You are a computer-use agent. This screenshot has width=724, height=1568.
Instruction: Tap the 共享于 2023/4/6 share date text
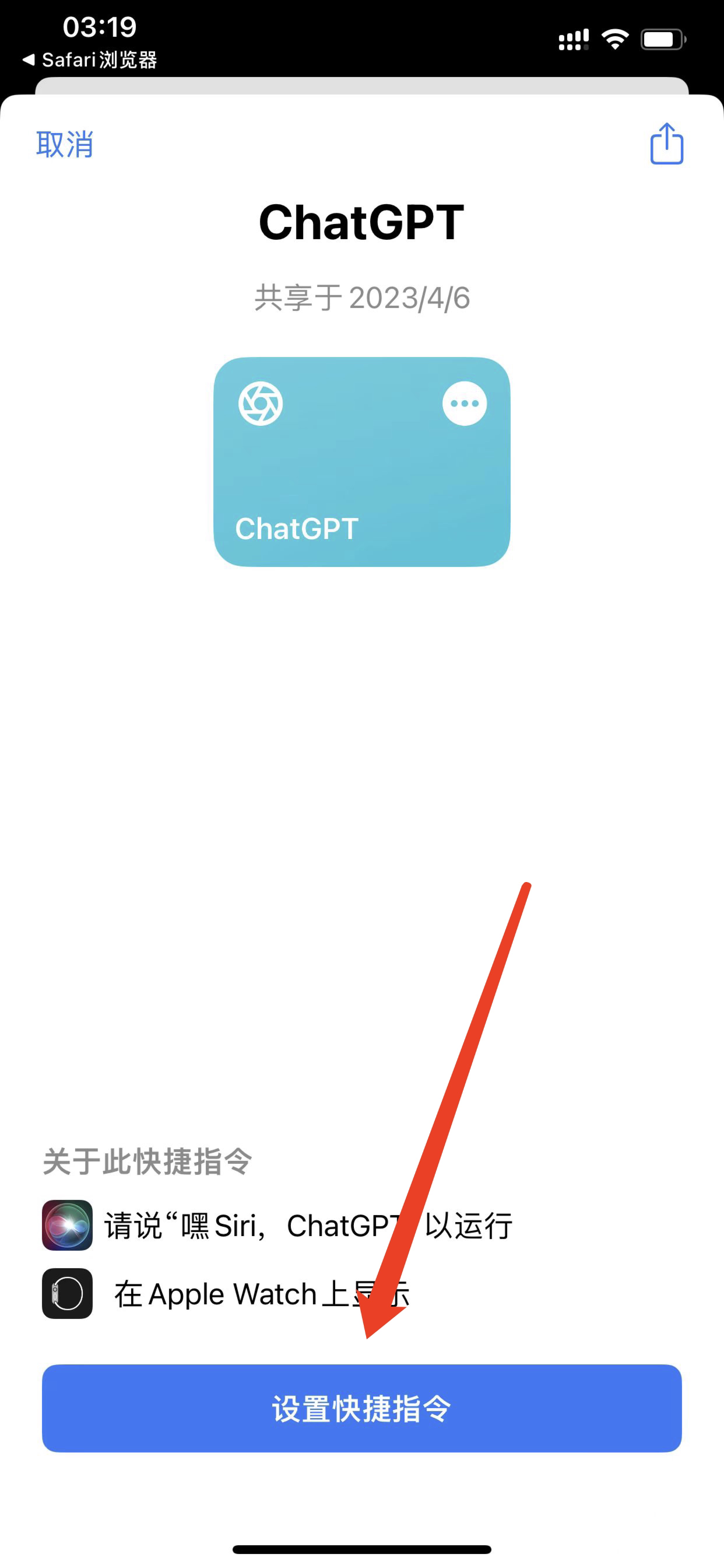(361, 297)
